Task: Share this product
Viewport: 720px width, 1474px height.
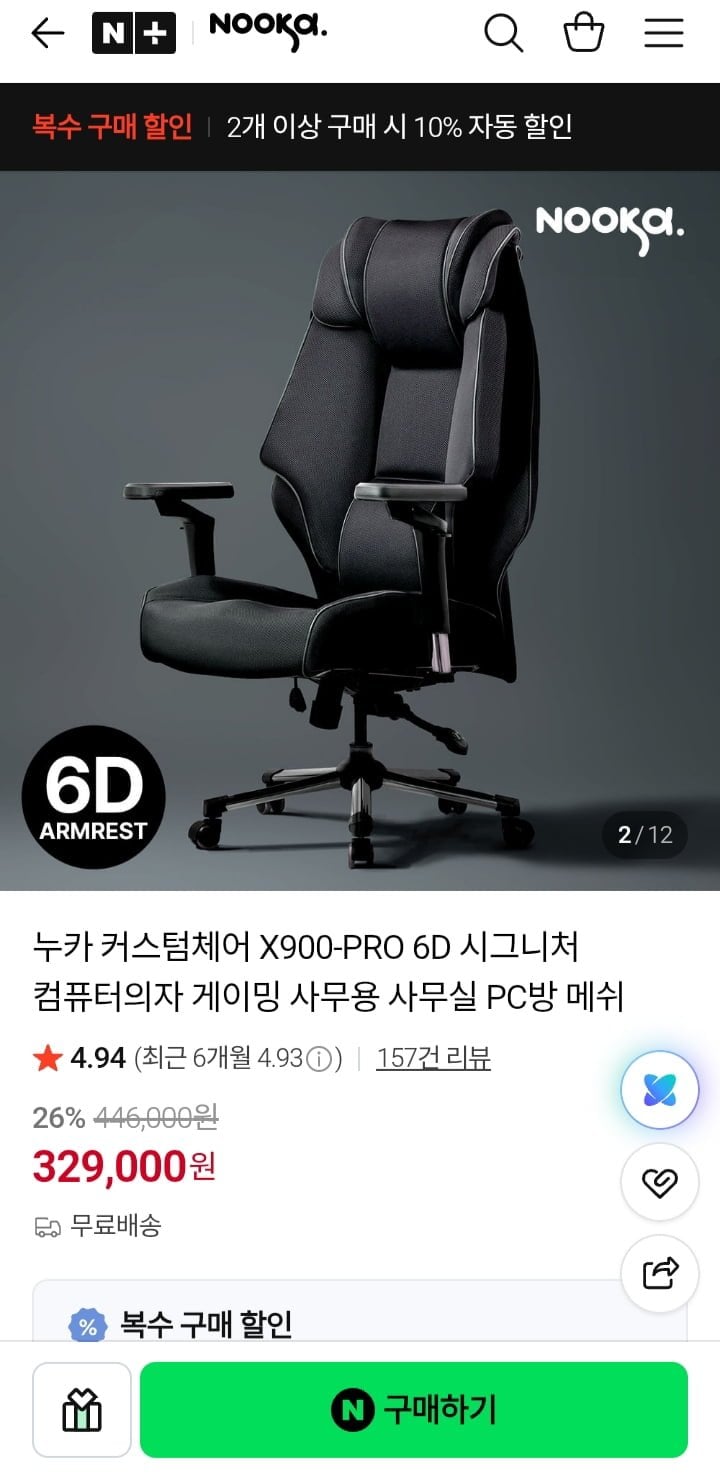Action: (659, 1274)
